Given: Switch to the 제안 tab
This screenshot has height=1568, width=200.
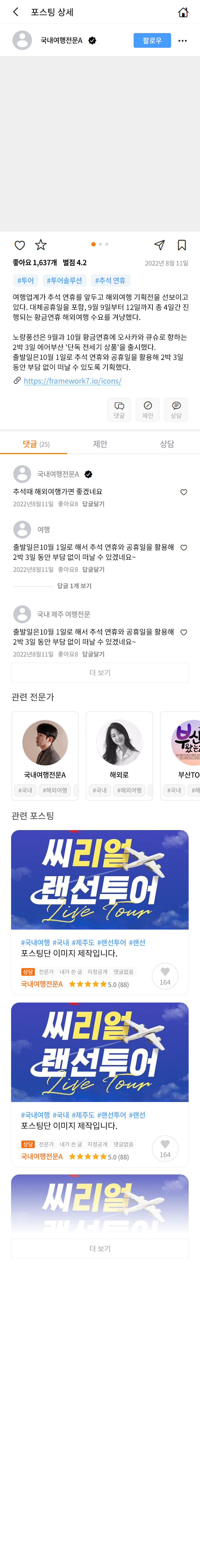Looking at the screenshot, I should pyautogui.click(x=100, y=444).
